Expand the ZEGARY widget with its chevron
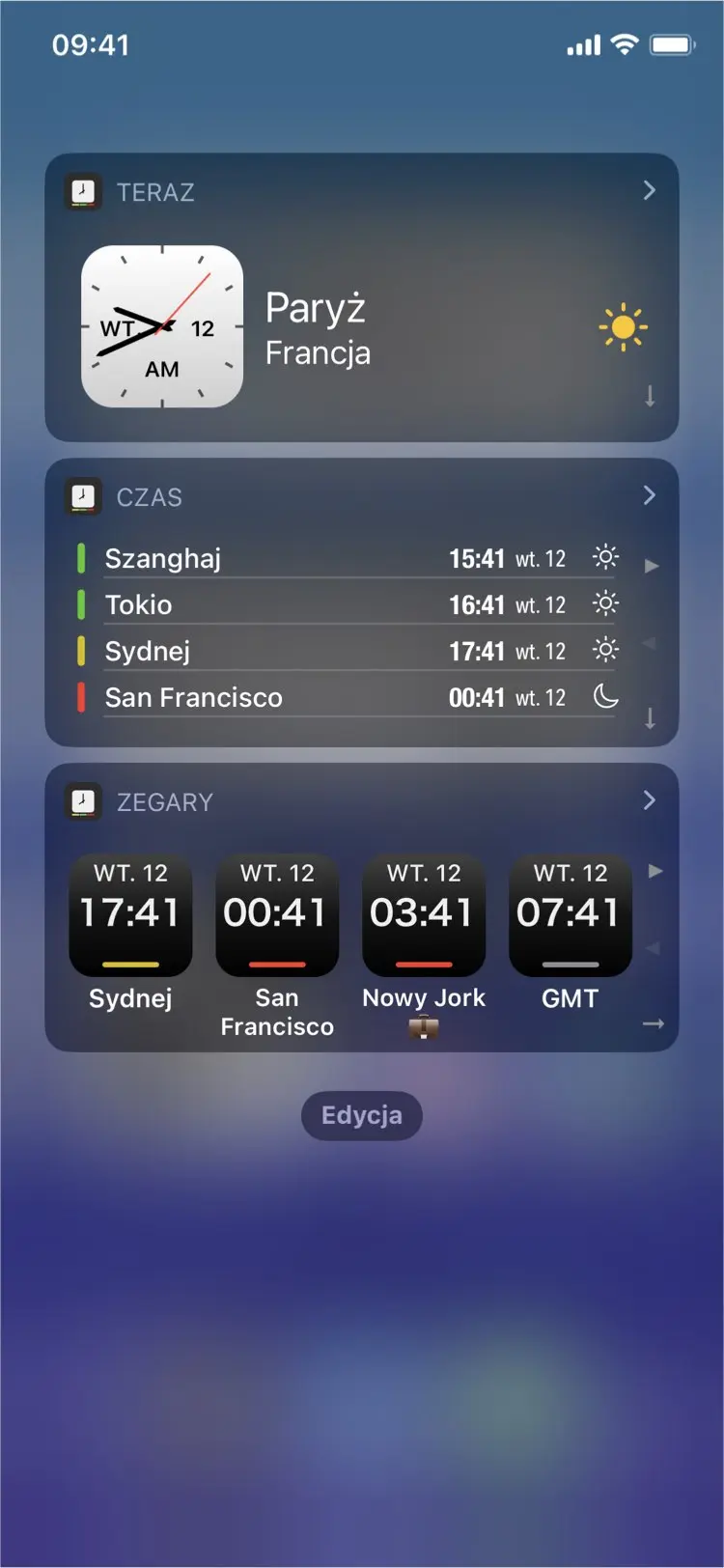The image size is (724, 1568). (649, 799)
